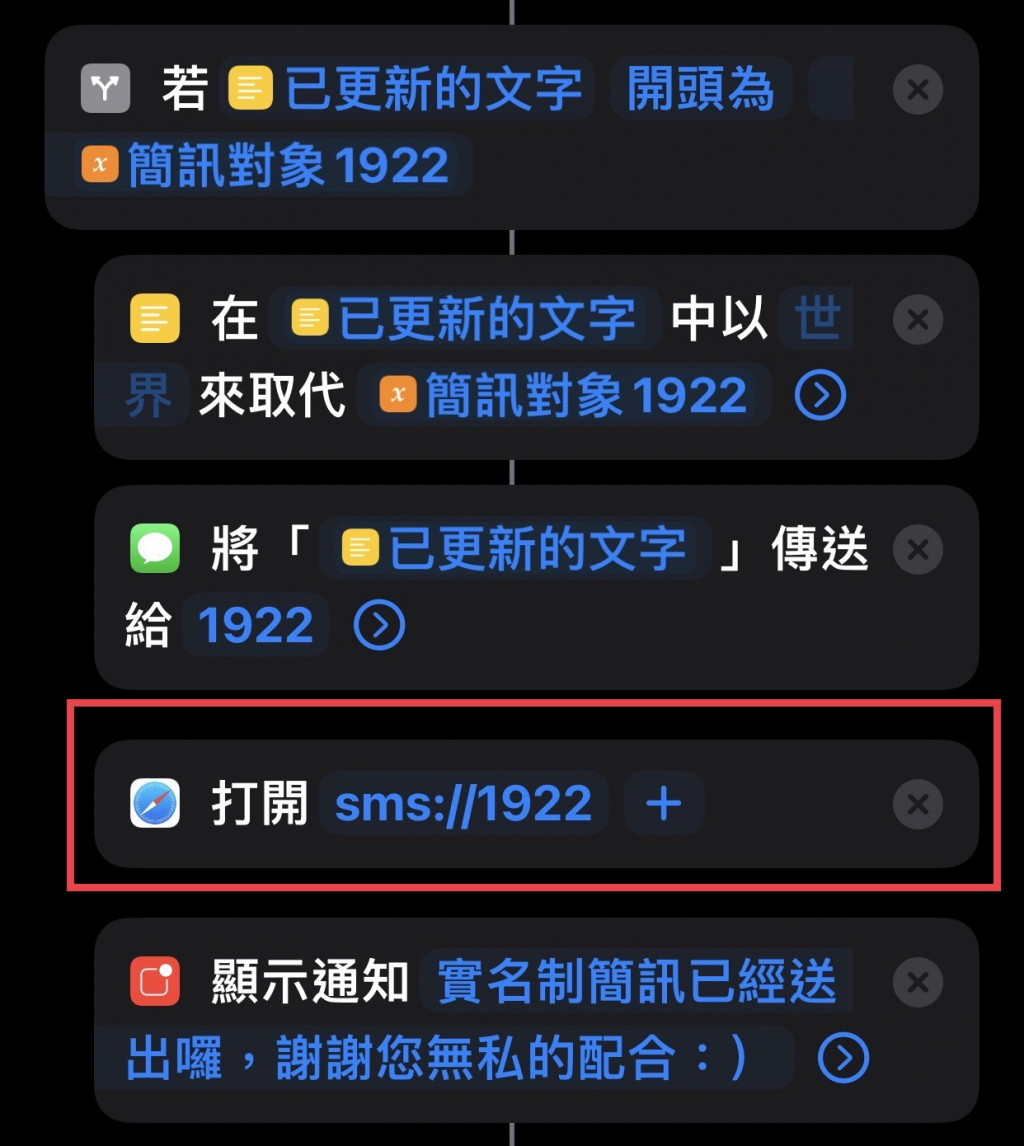This screenshot has height=1146, width=1024.
Task: Edit 簡訊對象1922 variable in the 若 action
Action: click(x=265, y=165)
